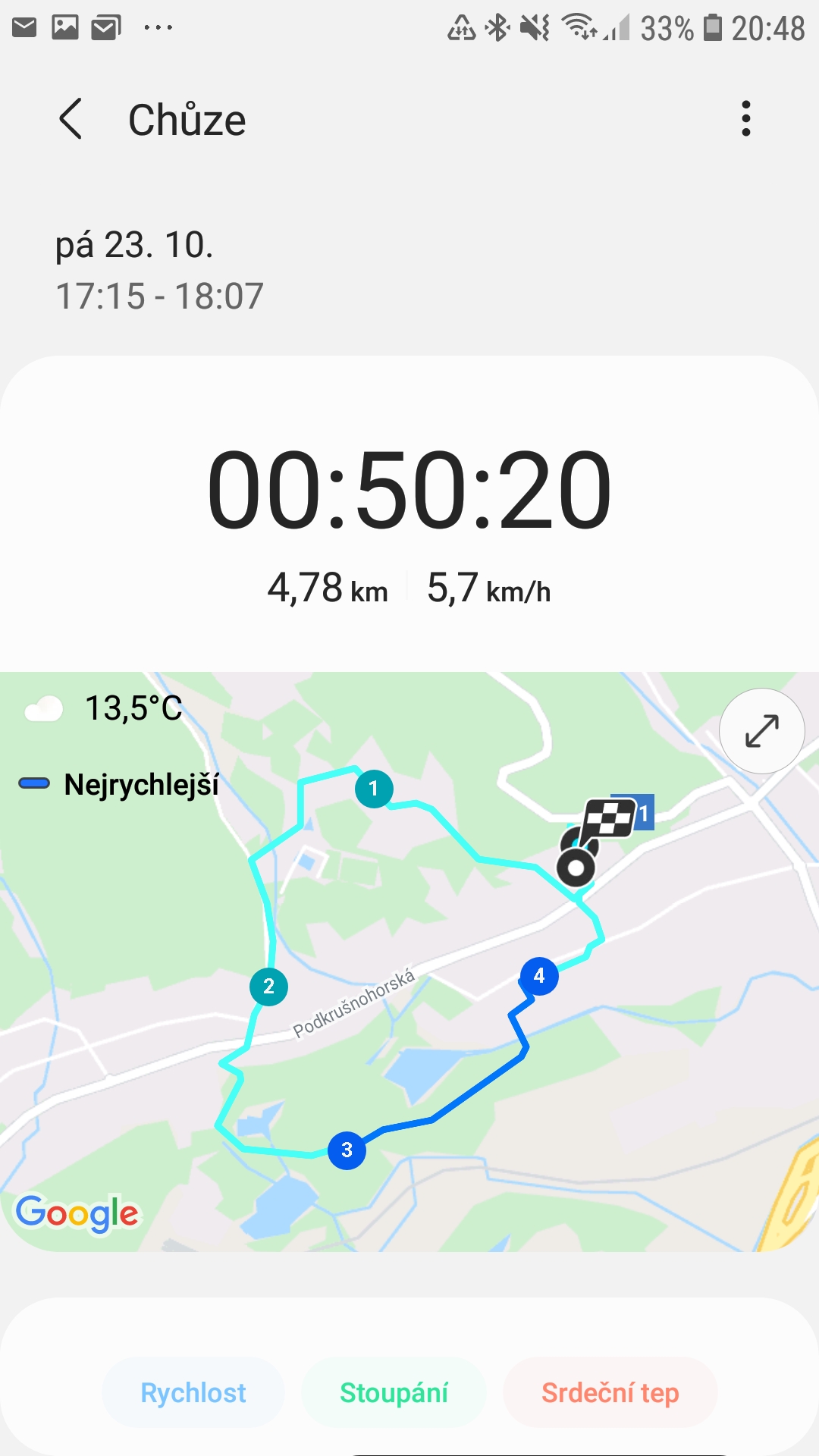Switch to the Rychlost chart
The height and width of the screenshot is (1456, 819).
coord(193,1393)
